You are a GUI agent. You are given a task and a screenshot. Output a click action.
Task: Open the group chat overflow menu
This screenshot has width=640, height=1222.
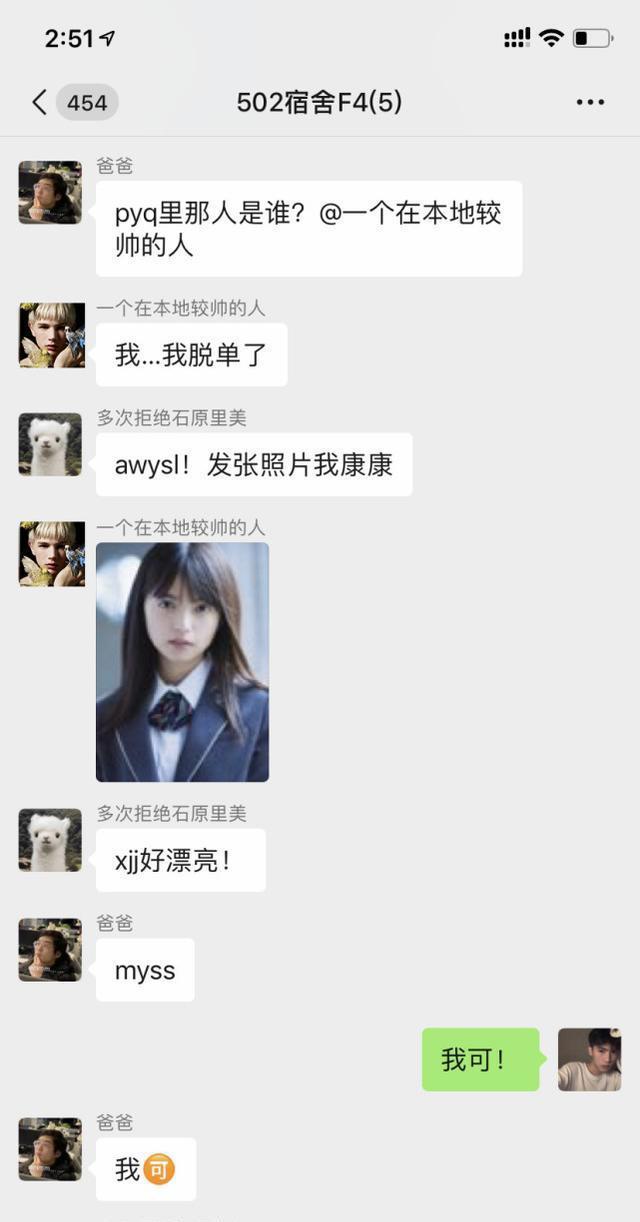tap(590, 102)
